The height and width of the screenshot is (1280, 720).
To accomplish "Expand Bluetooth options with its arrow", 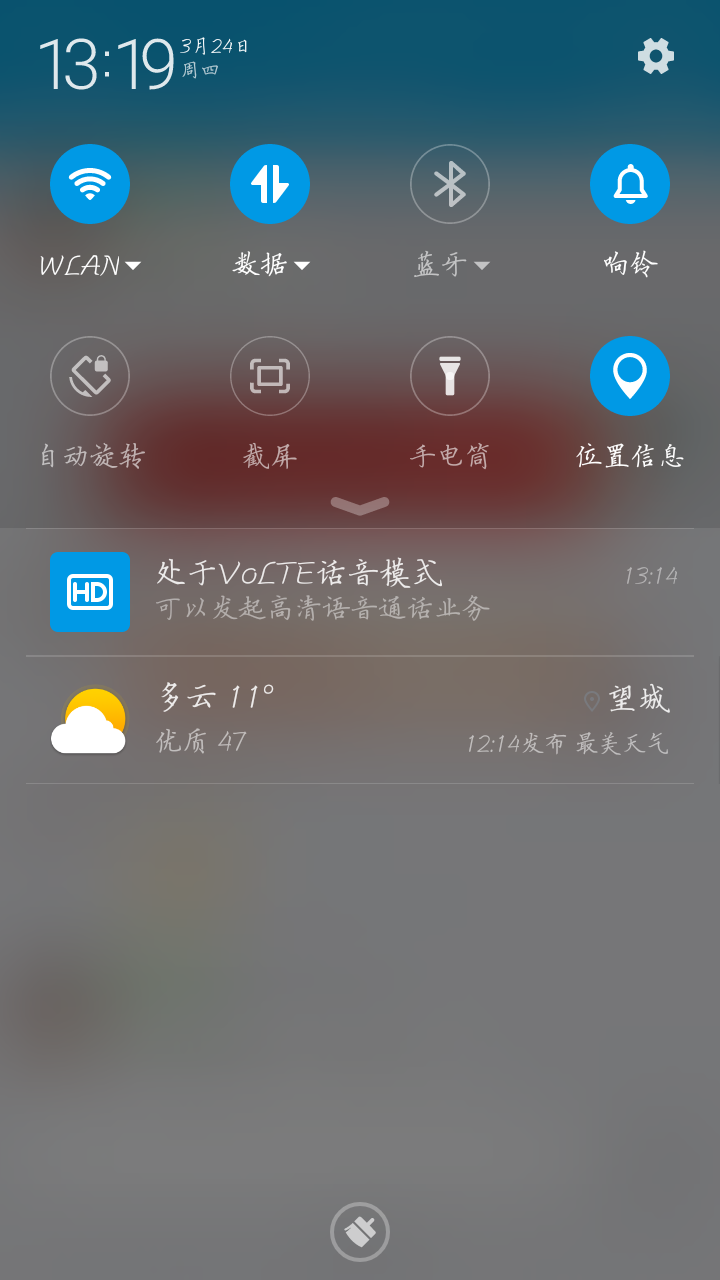I will pos(483,265).
